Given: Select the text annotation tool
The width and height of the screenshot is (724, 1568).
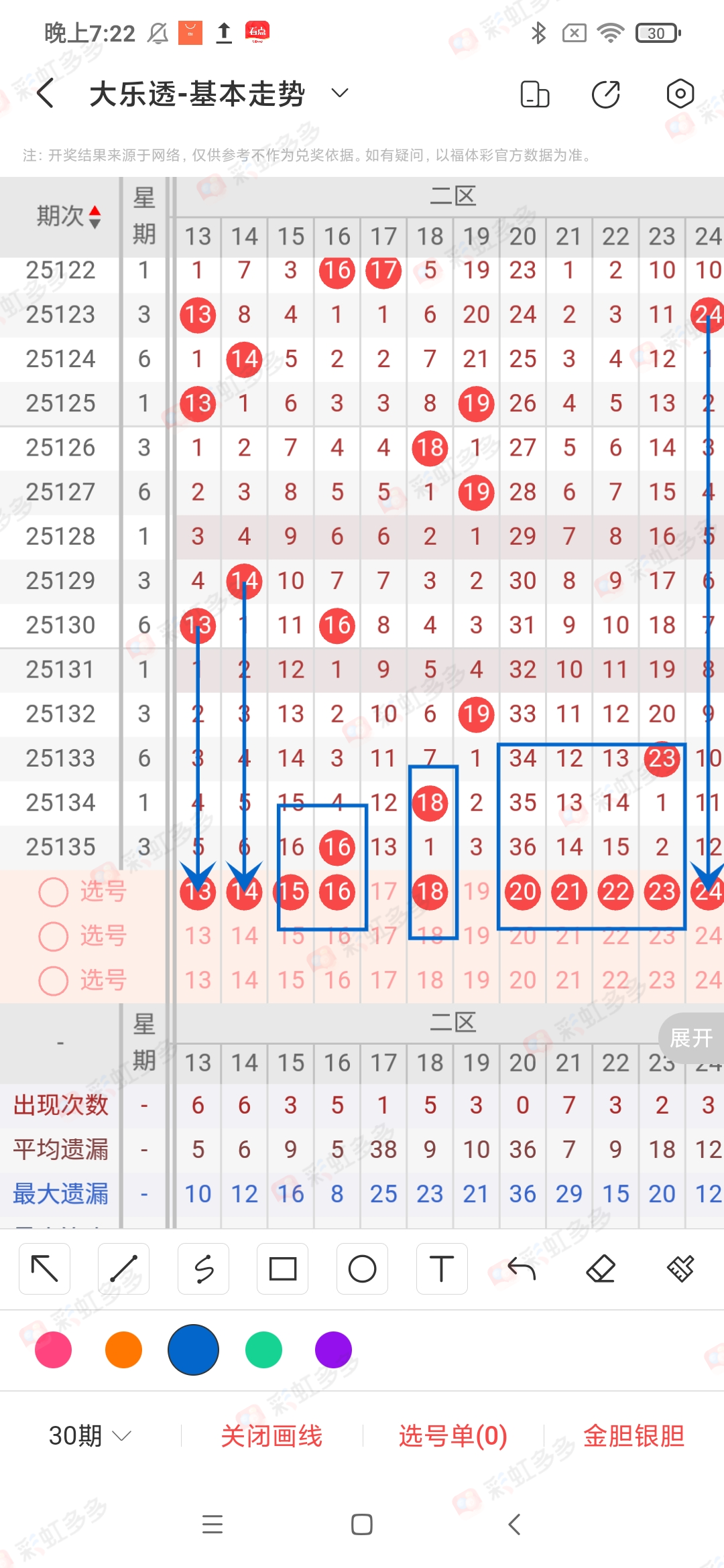Looking at the screenshot, I should (441, 1268).
